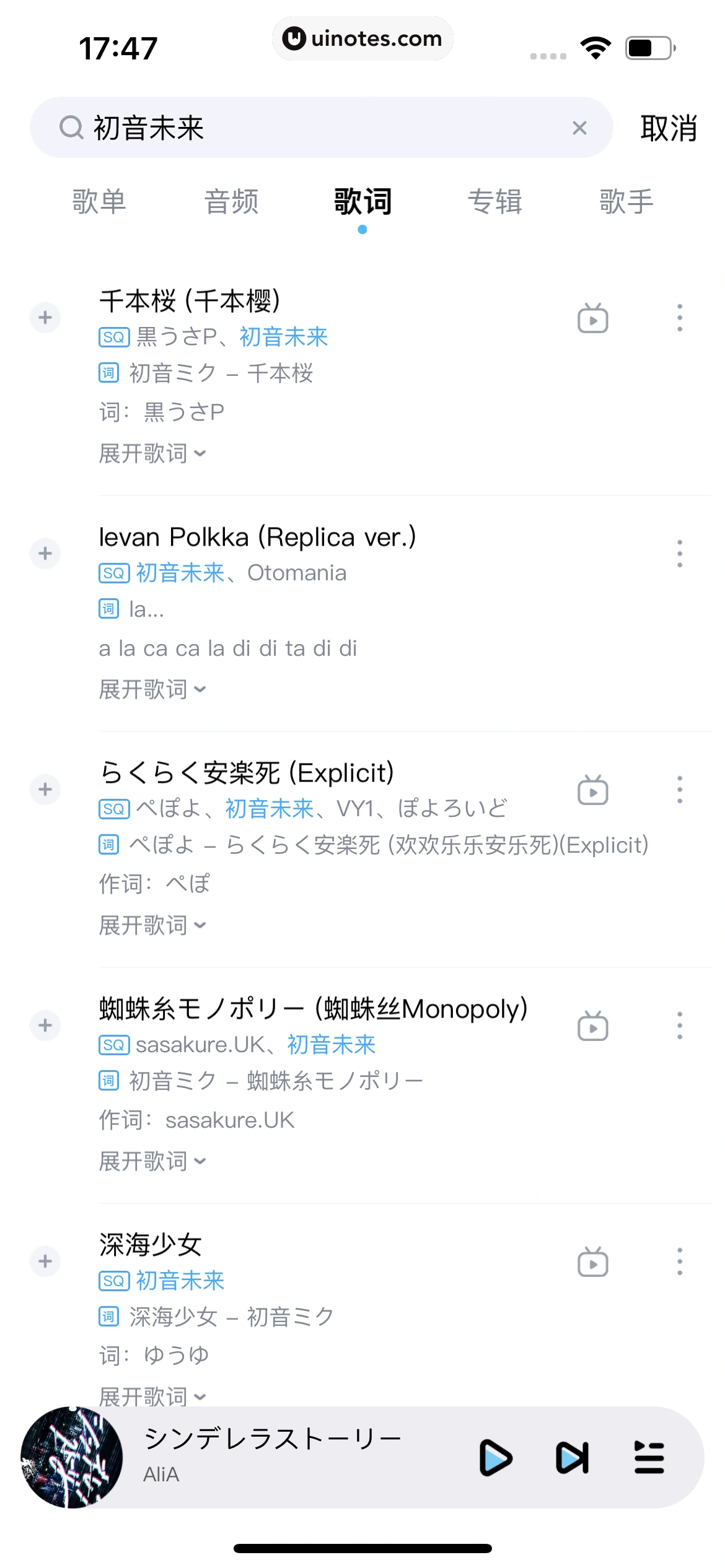Open the song 蜘蛛糸モノポリー

[313, 1009]
